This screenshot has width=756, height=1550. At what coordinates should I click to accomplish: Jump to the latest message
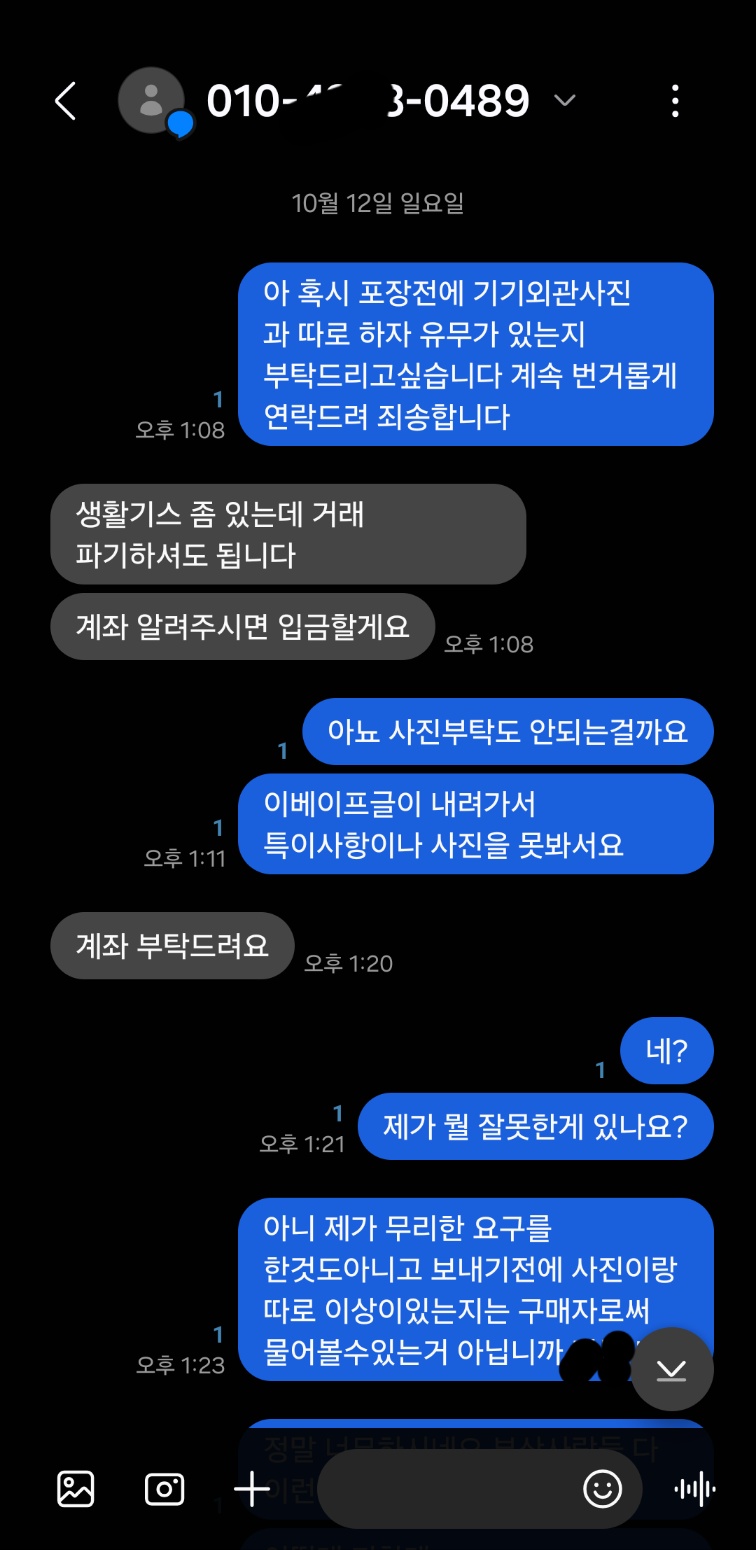pyautogui.click(x=671, y=1371)
